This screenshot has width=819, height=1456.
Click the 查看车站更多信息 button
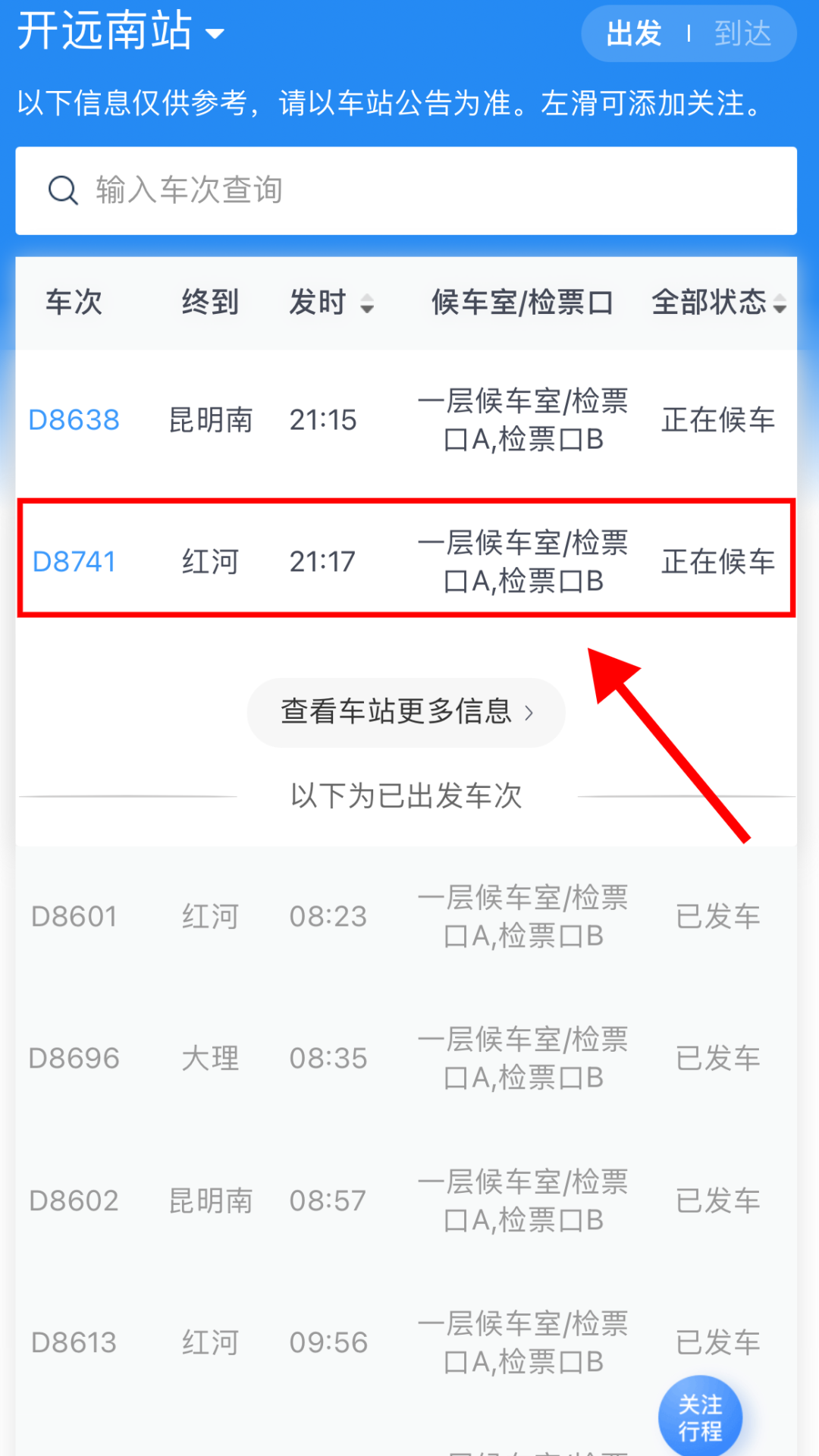pyautogui.click(x=406, y=713)
